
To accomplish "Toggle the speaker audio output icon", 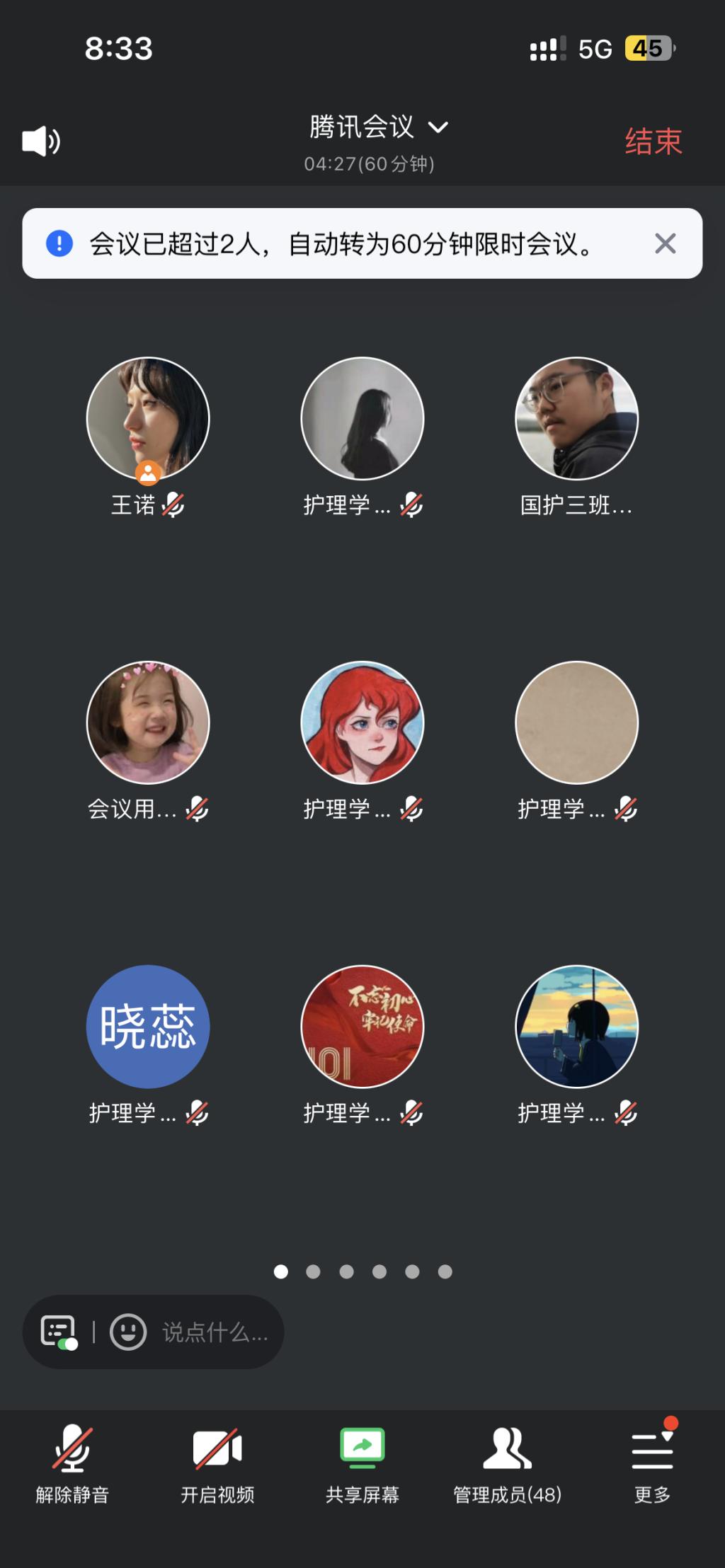I will pyautogui.click(x=41, y=142).
